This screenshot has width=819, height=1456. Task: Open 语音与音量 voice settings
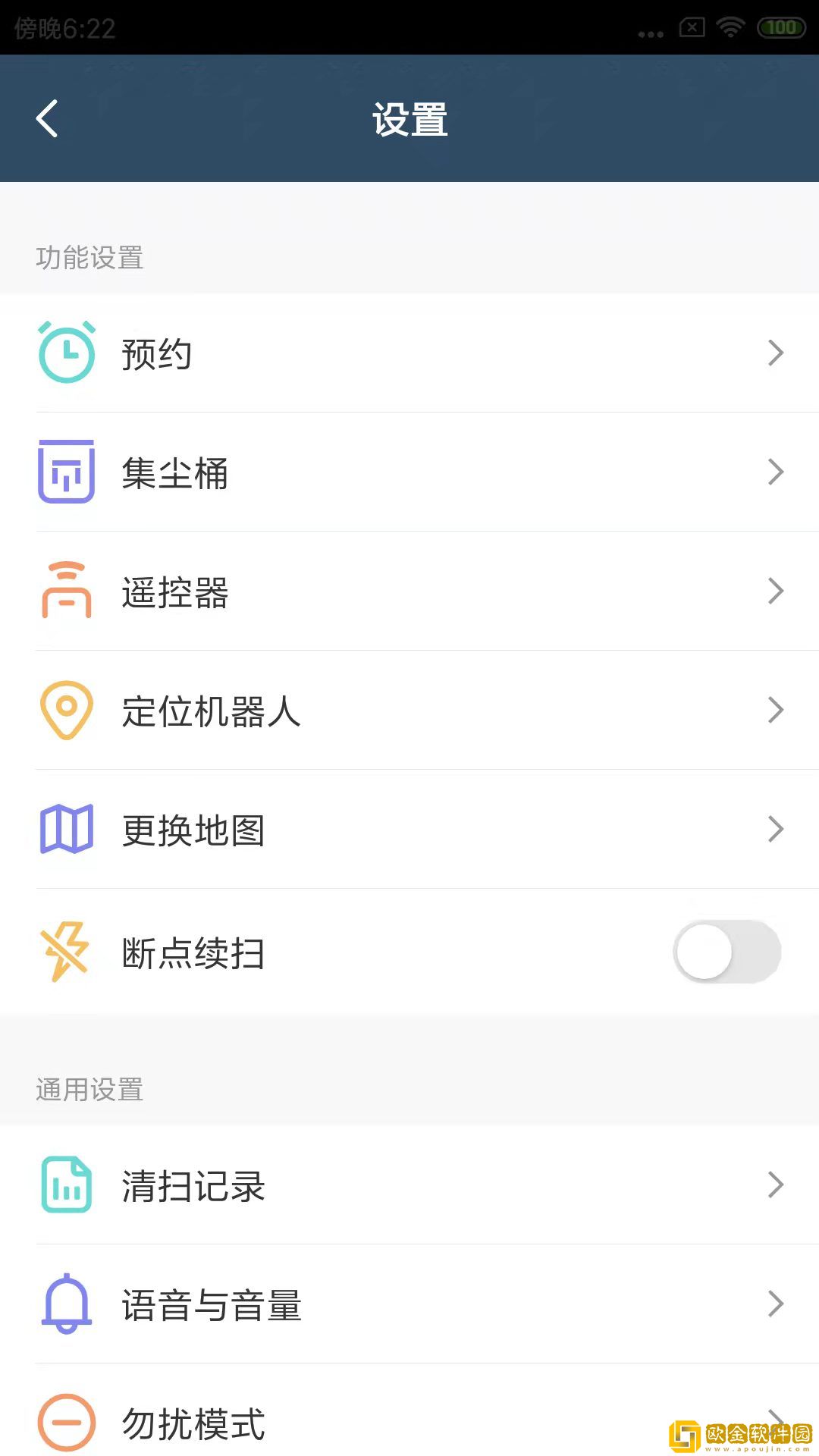coord(775,1303)
